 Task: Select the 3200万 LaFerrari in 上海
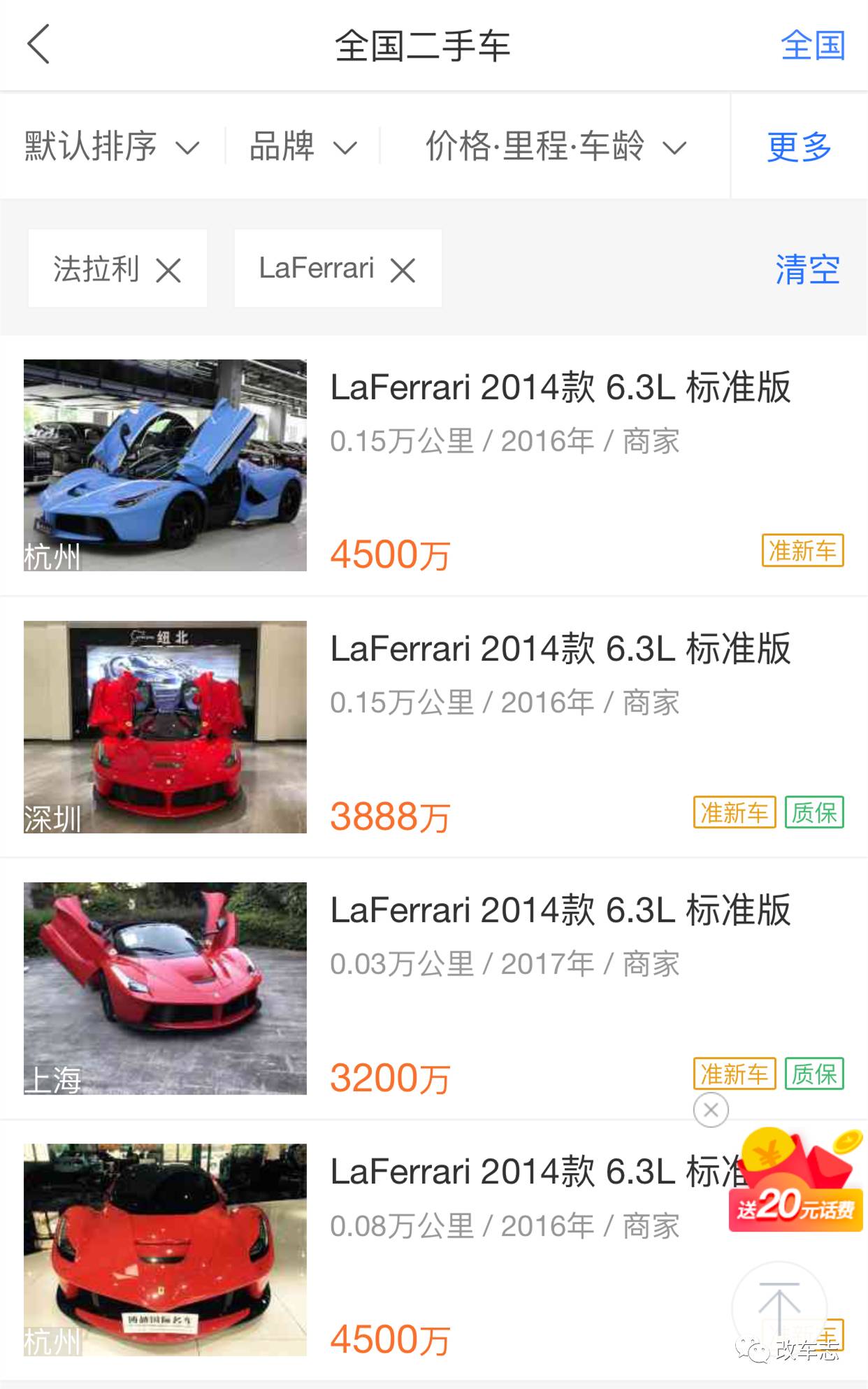click(x=433, y=988)
